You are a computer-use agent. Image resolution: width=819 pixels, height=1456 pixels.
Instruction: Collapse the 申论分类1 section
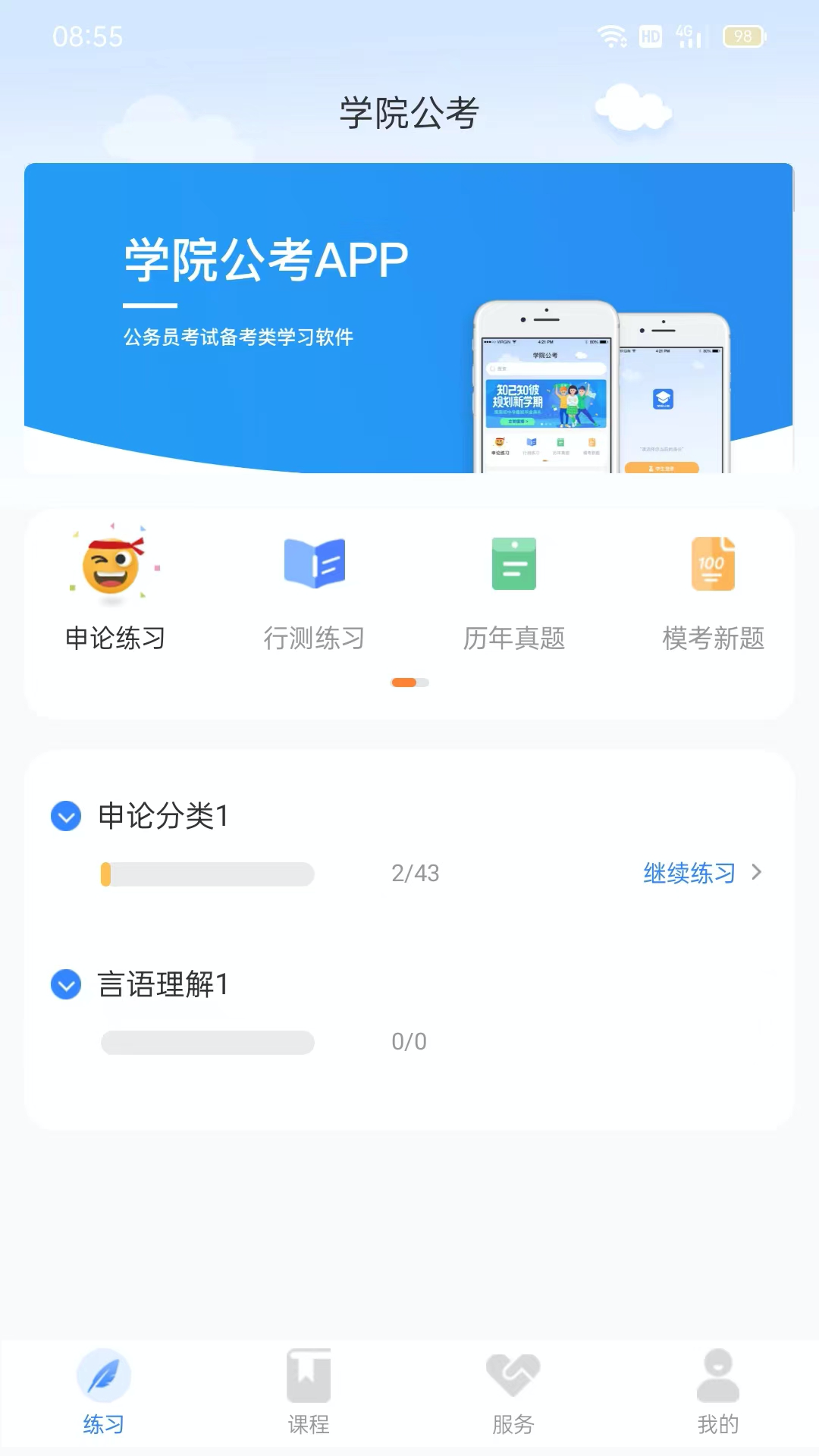[65, 816]
